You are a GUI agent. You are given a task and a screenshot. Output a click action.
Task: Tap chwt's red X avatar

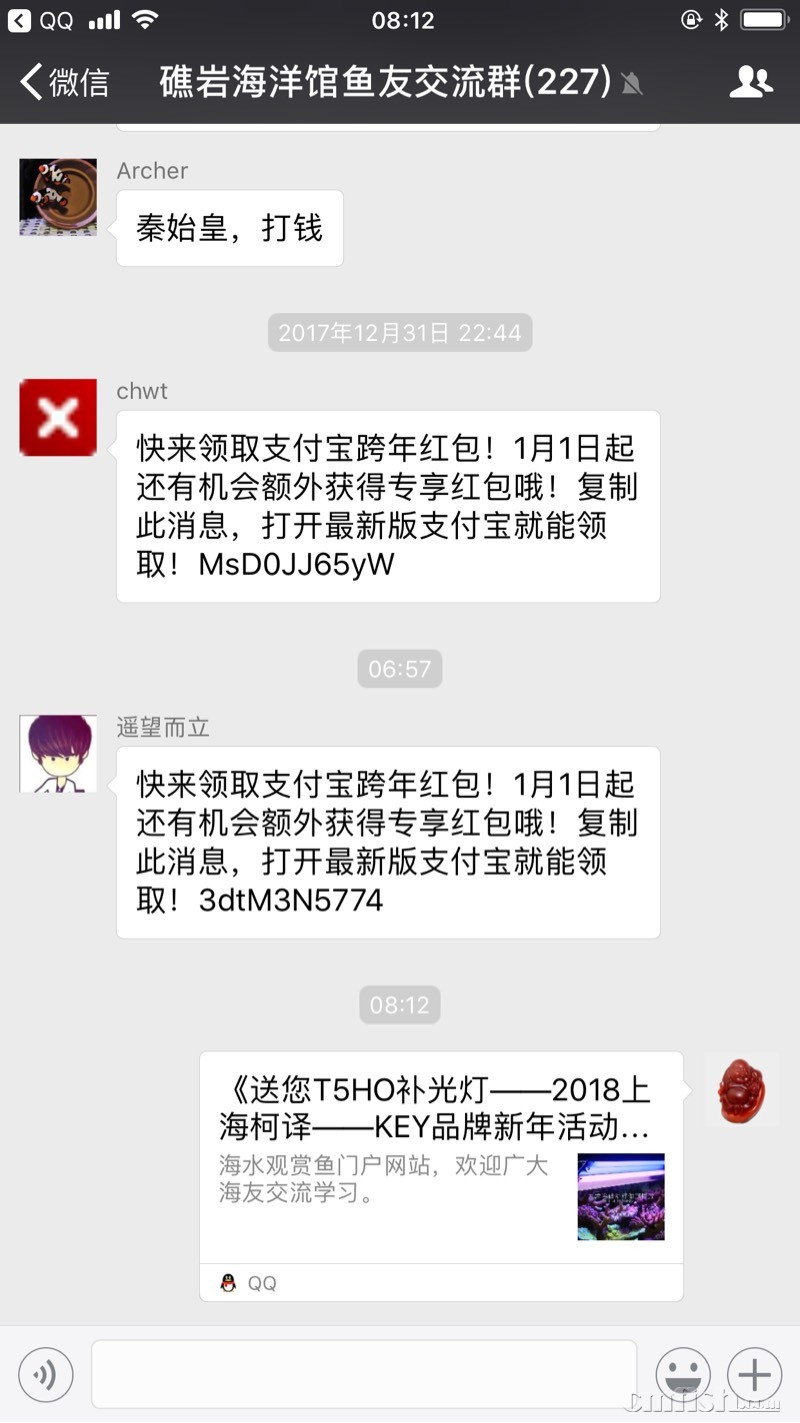point(57,417)
